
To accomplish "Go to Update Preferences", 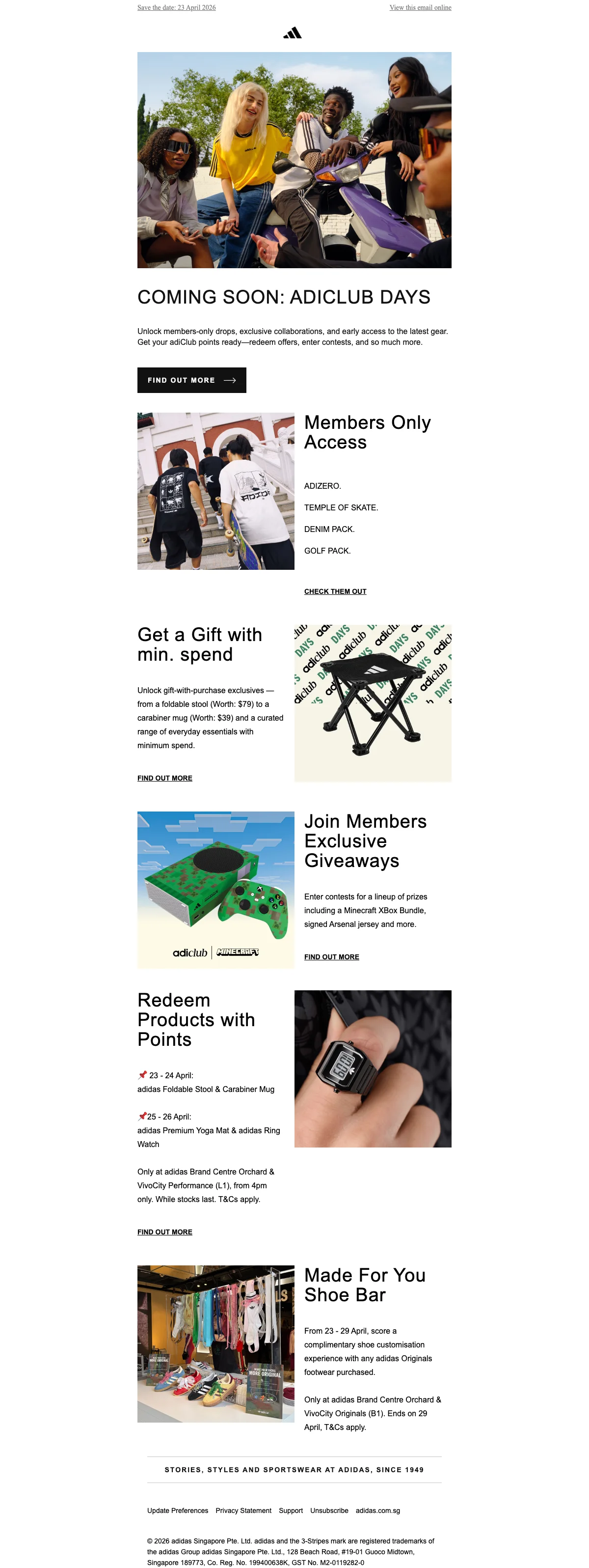I will coord(178,1511).
